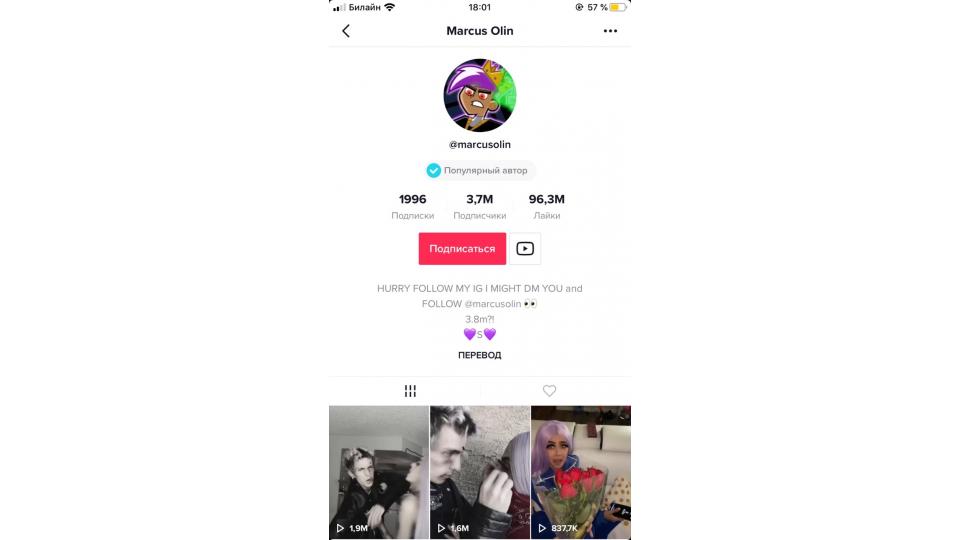Go back using the top-left arrow

point(346,31)
